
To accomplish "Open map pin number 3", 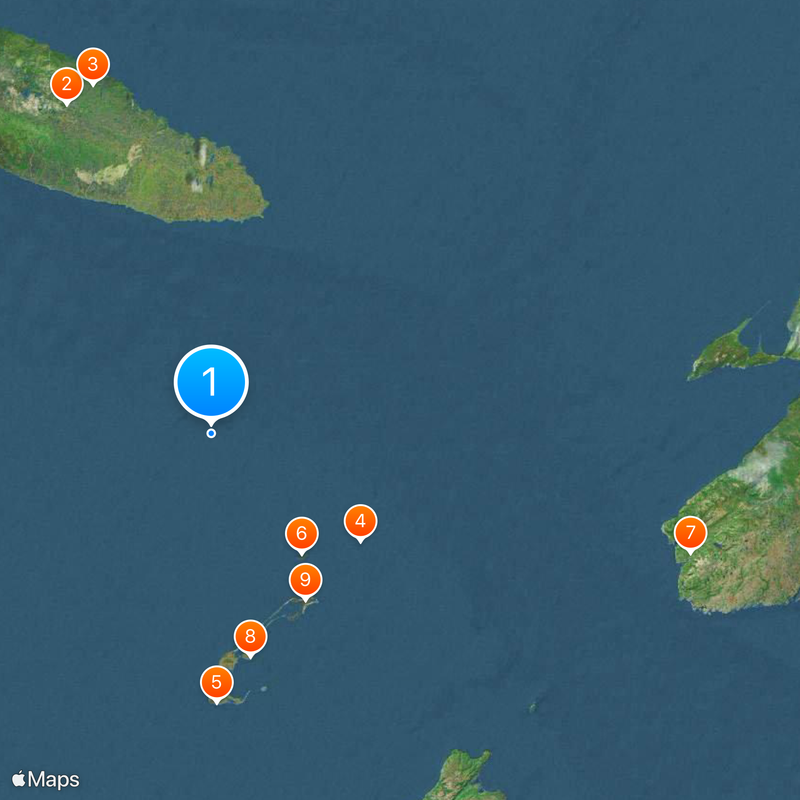I will click(x=93, y=65).
